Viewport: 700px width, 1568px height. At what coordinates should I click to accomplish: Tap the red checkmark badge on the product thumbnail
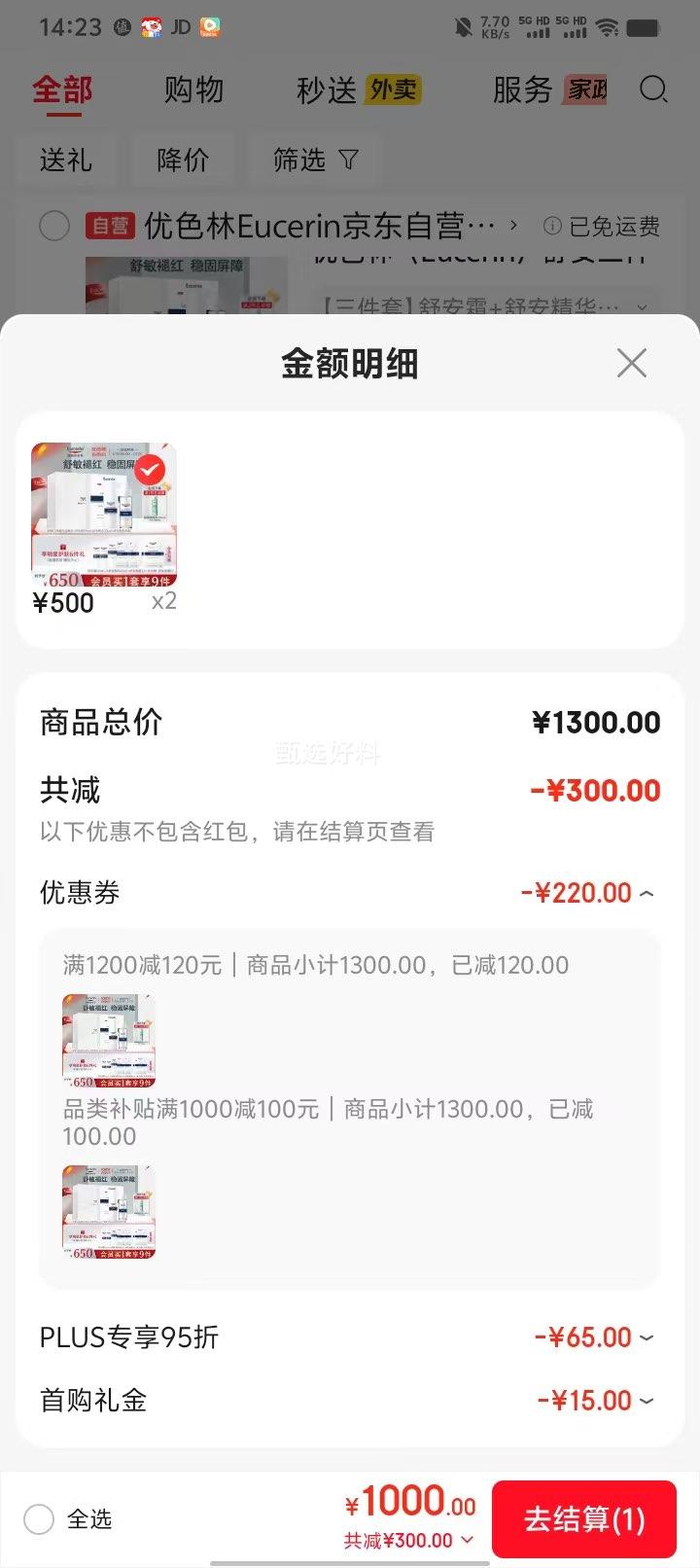tap(148, 469)
